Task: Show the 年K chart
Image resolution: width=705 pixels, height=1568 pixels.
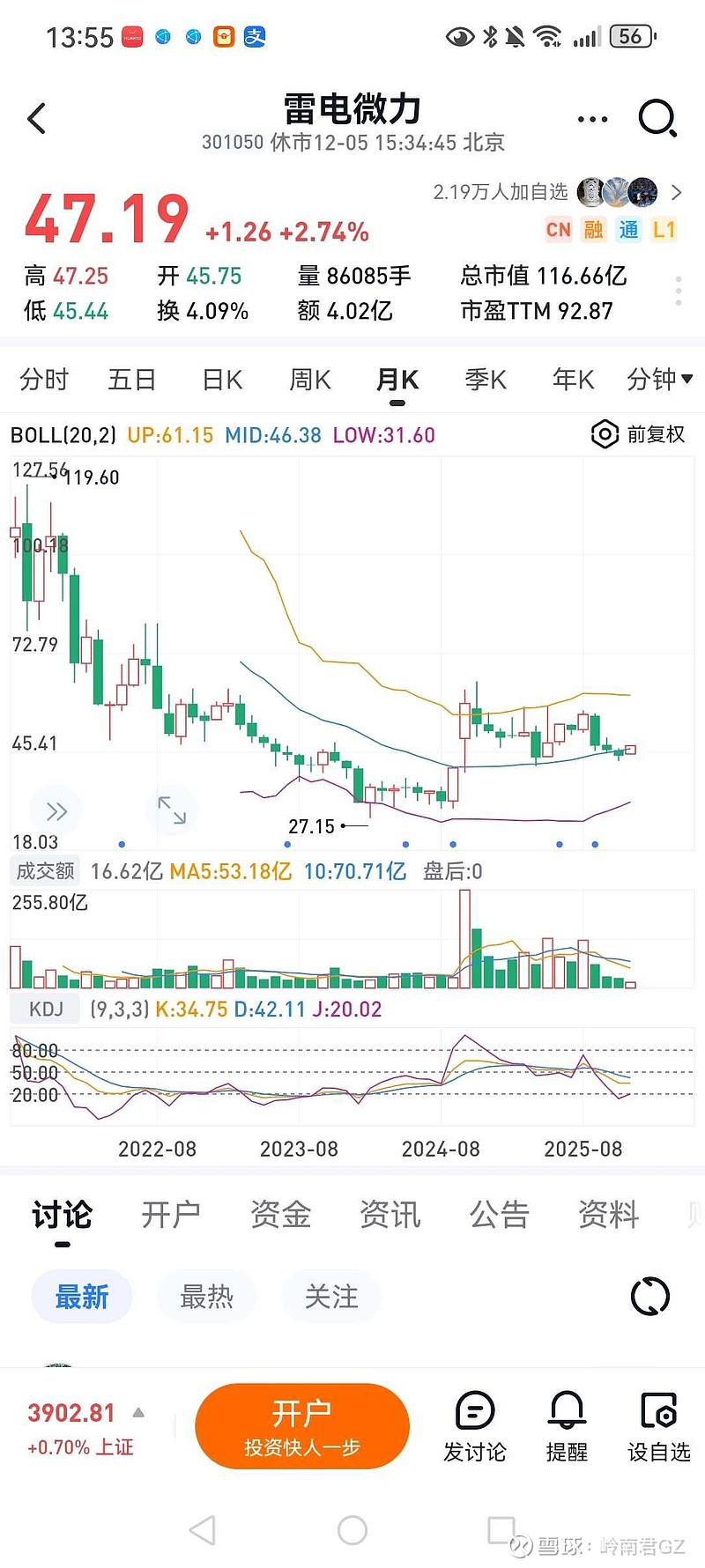Action: 573,380
